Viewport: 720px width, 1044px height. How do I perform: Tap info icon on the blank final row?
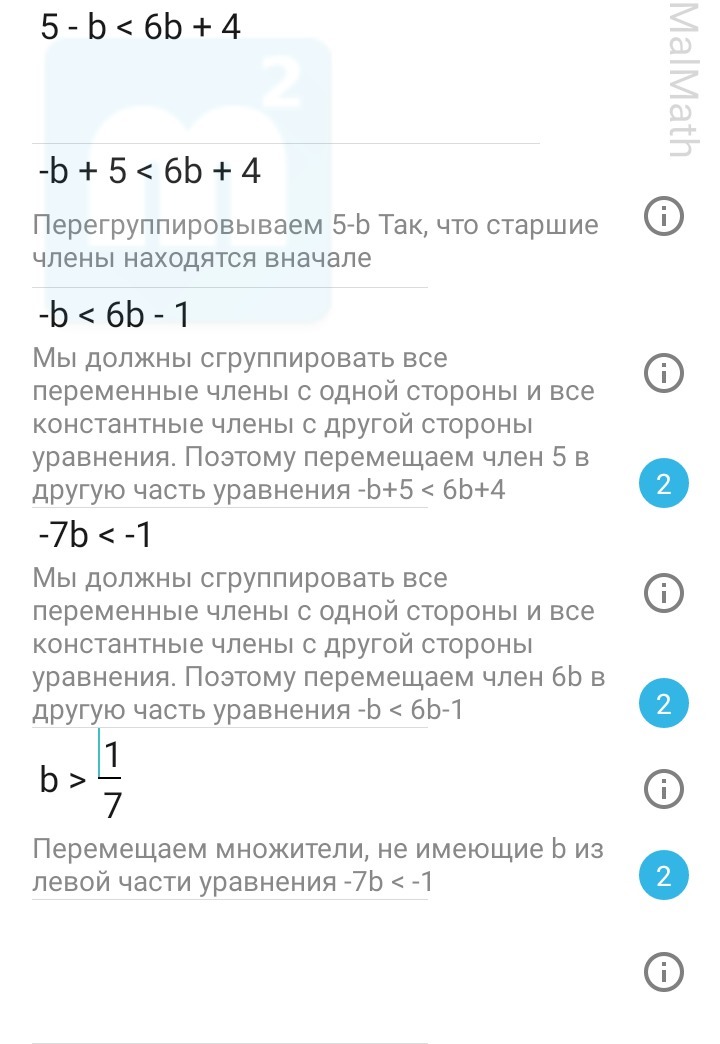pos(663,971)
